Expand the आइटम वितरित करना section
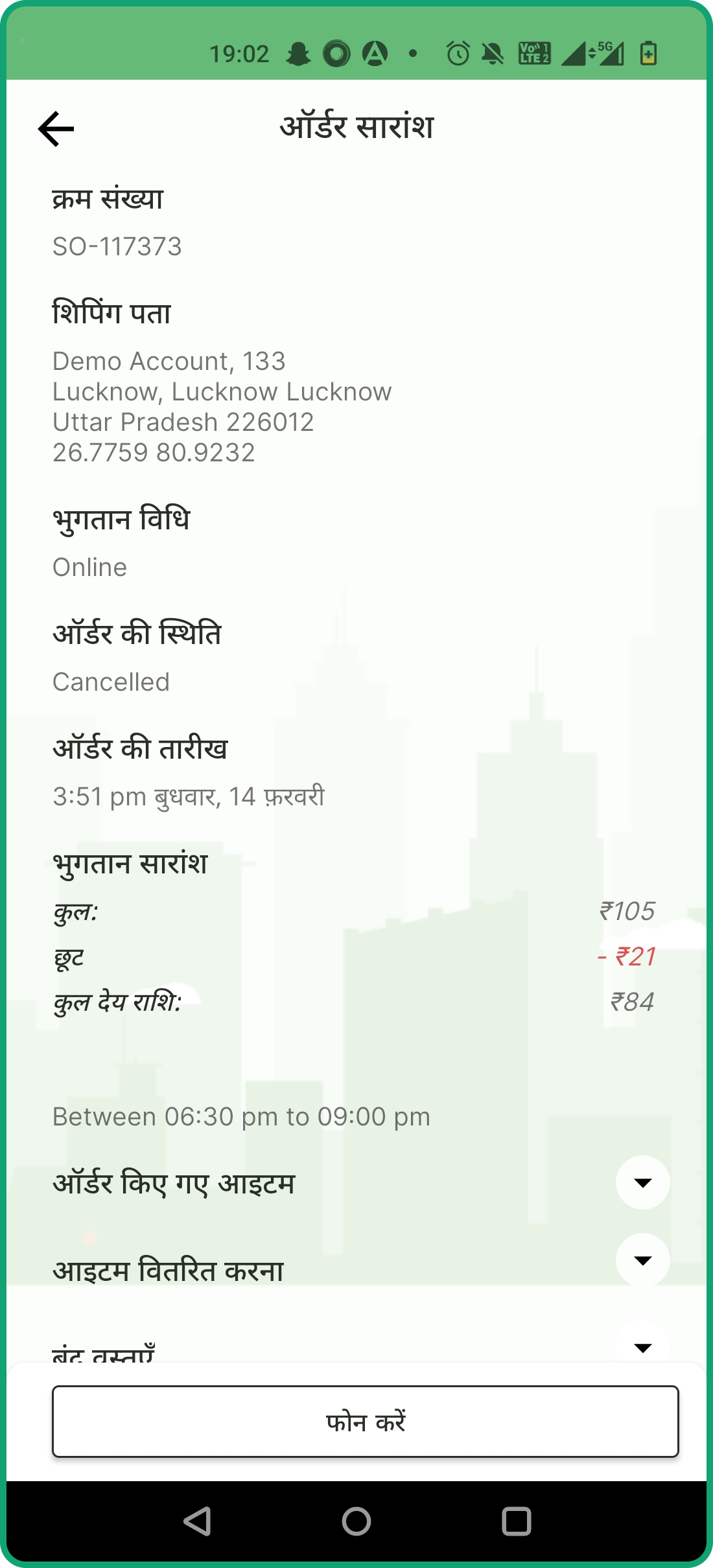This screenshot has height=1568, width=713. click(x=642, y=1260)
